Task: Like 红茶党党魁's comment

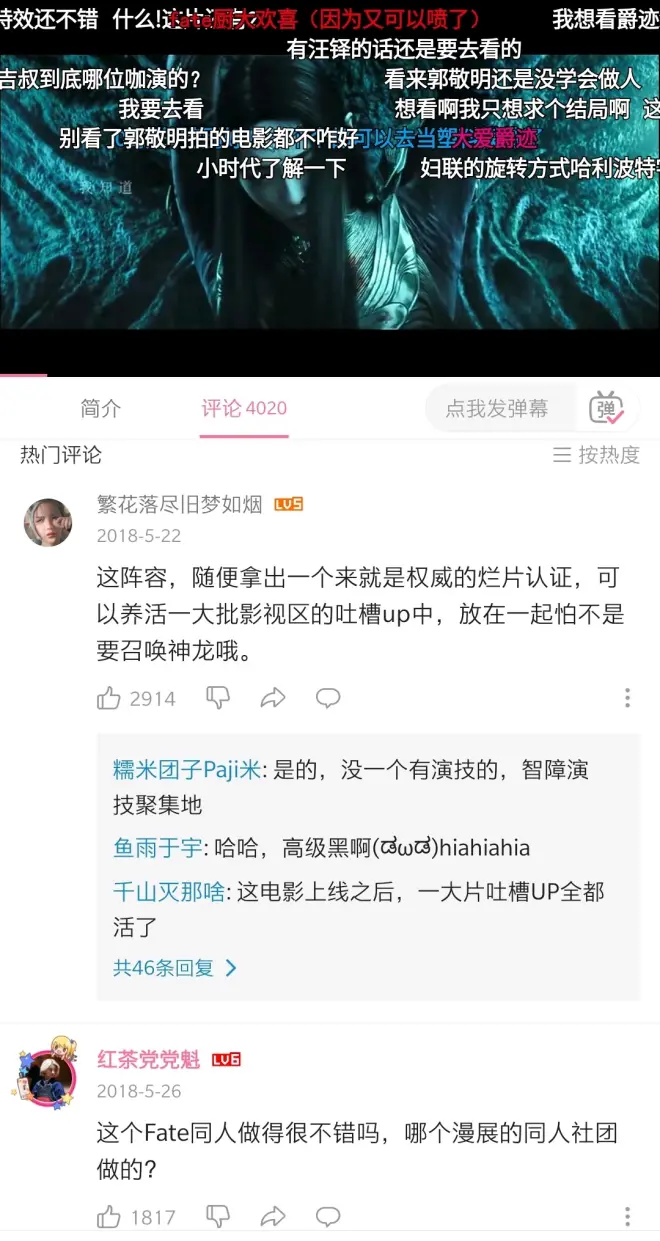Action: [109, 1217]
